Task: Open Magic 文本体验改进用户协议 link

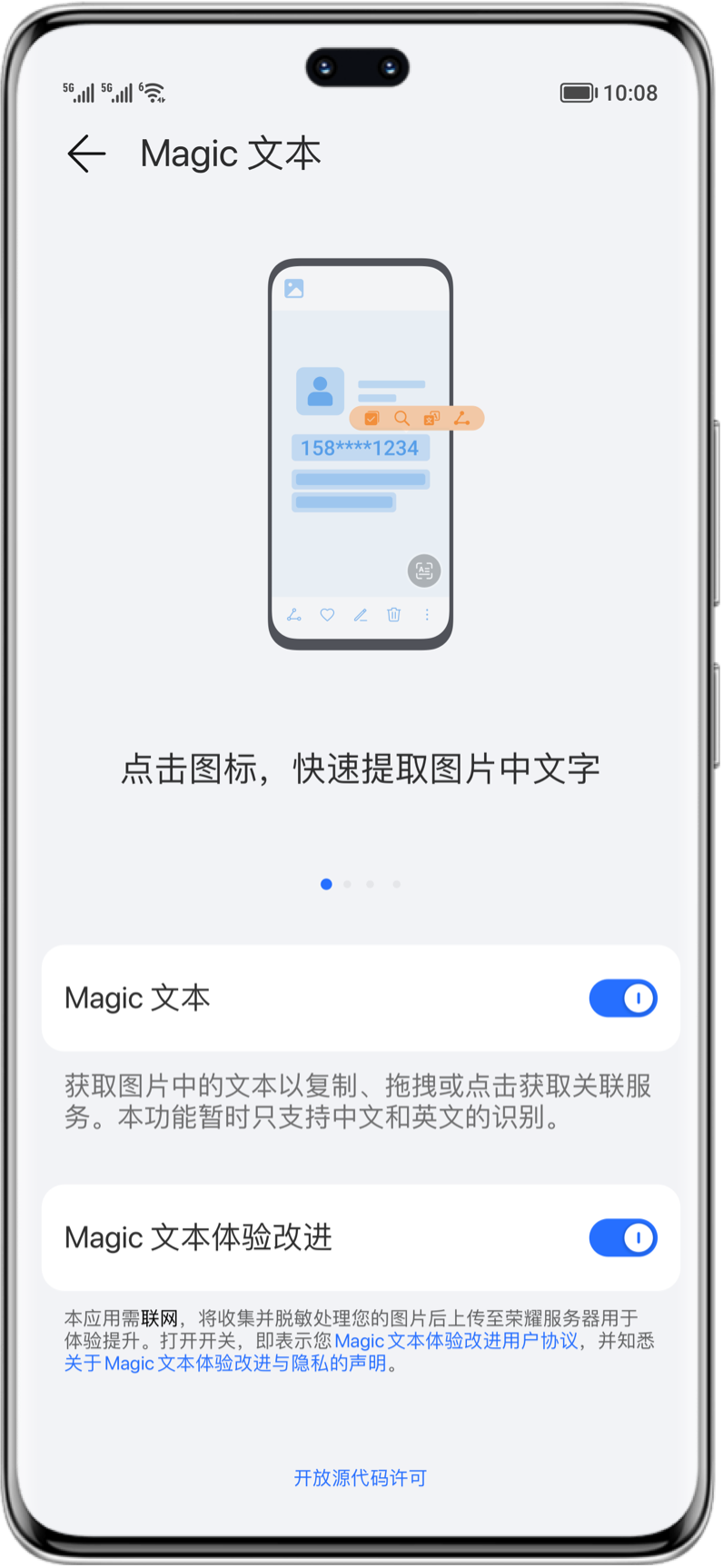Action: click(x=456, y=1341)
